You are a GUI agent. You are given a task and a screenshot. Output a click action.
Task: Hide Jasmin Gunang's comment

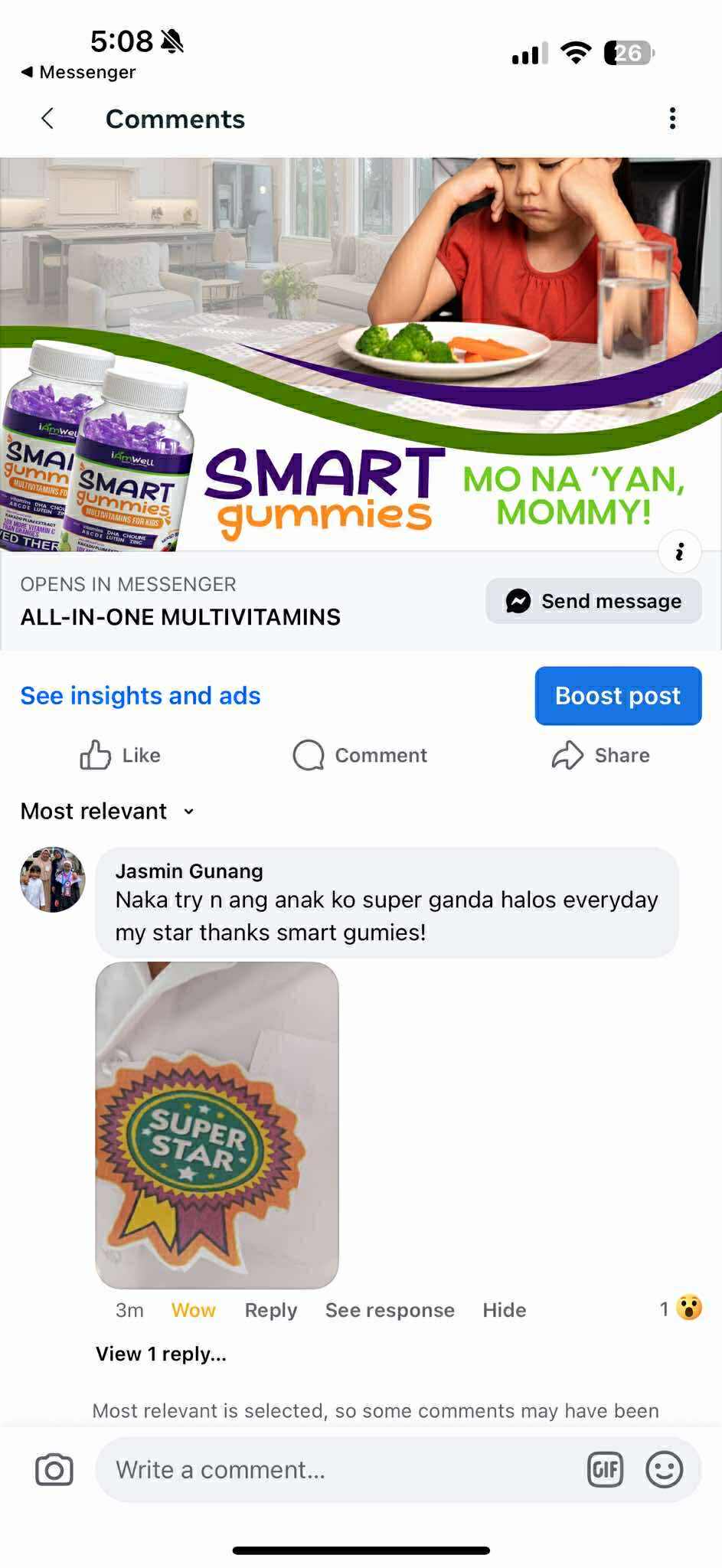pyautogui.click(x=504, y=1310)
